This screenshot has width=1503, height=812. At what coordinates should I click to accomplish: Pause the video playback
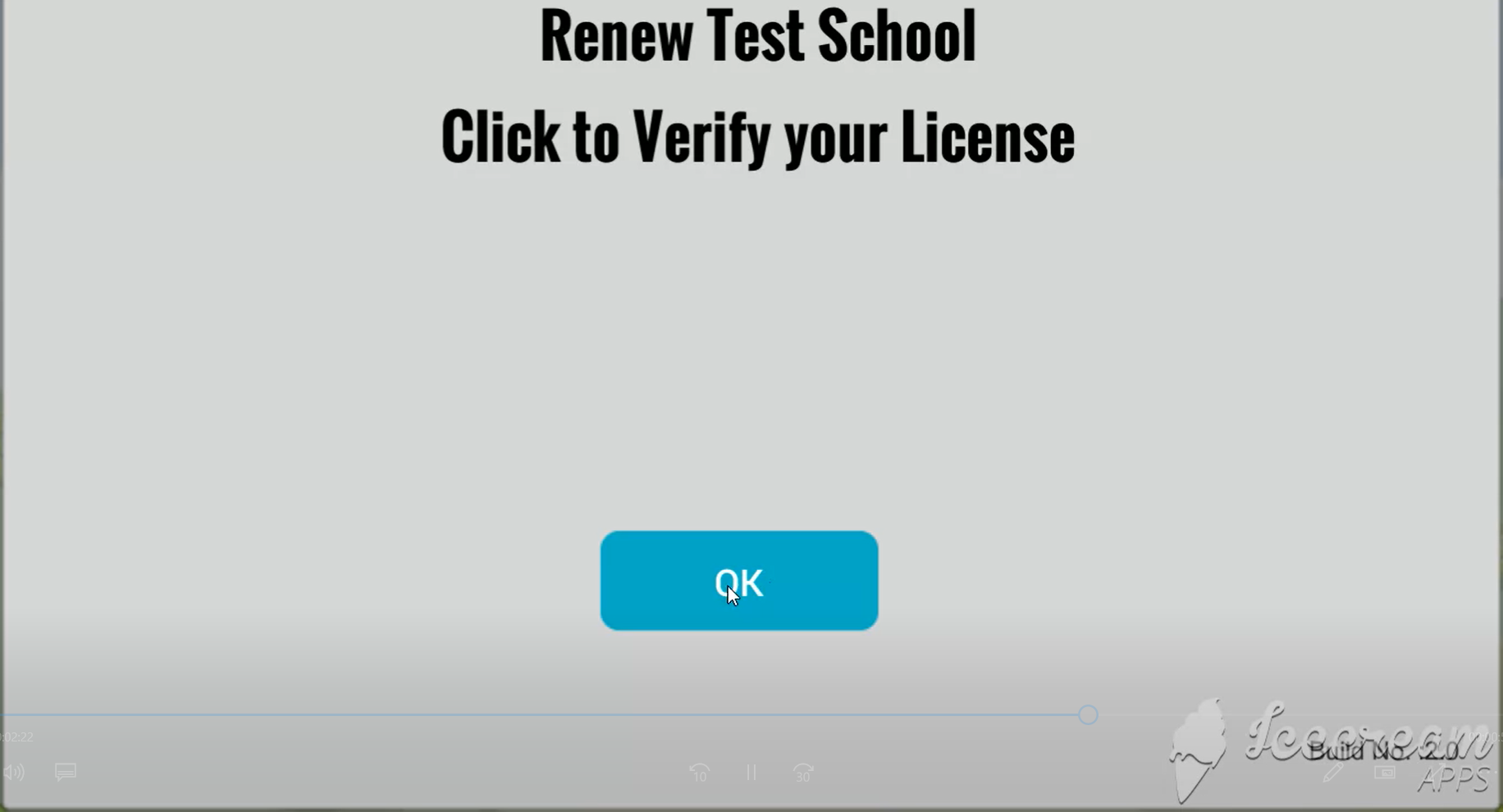click(x=751, y=773)
